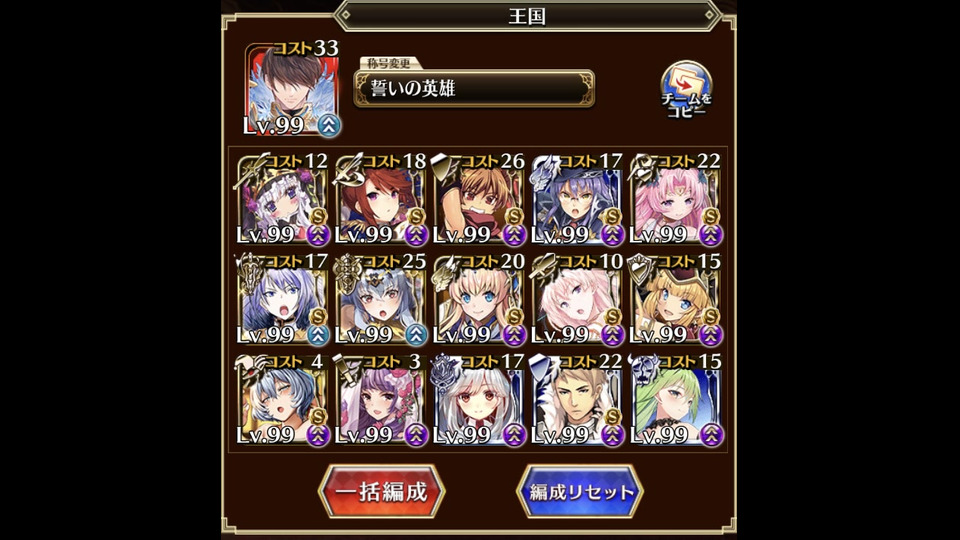Image resolution: width=960 pixels, height=540 pixels.
Task: Tap the 一括編成 button
Action: pos(381,492)
